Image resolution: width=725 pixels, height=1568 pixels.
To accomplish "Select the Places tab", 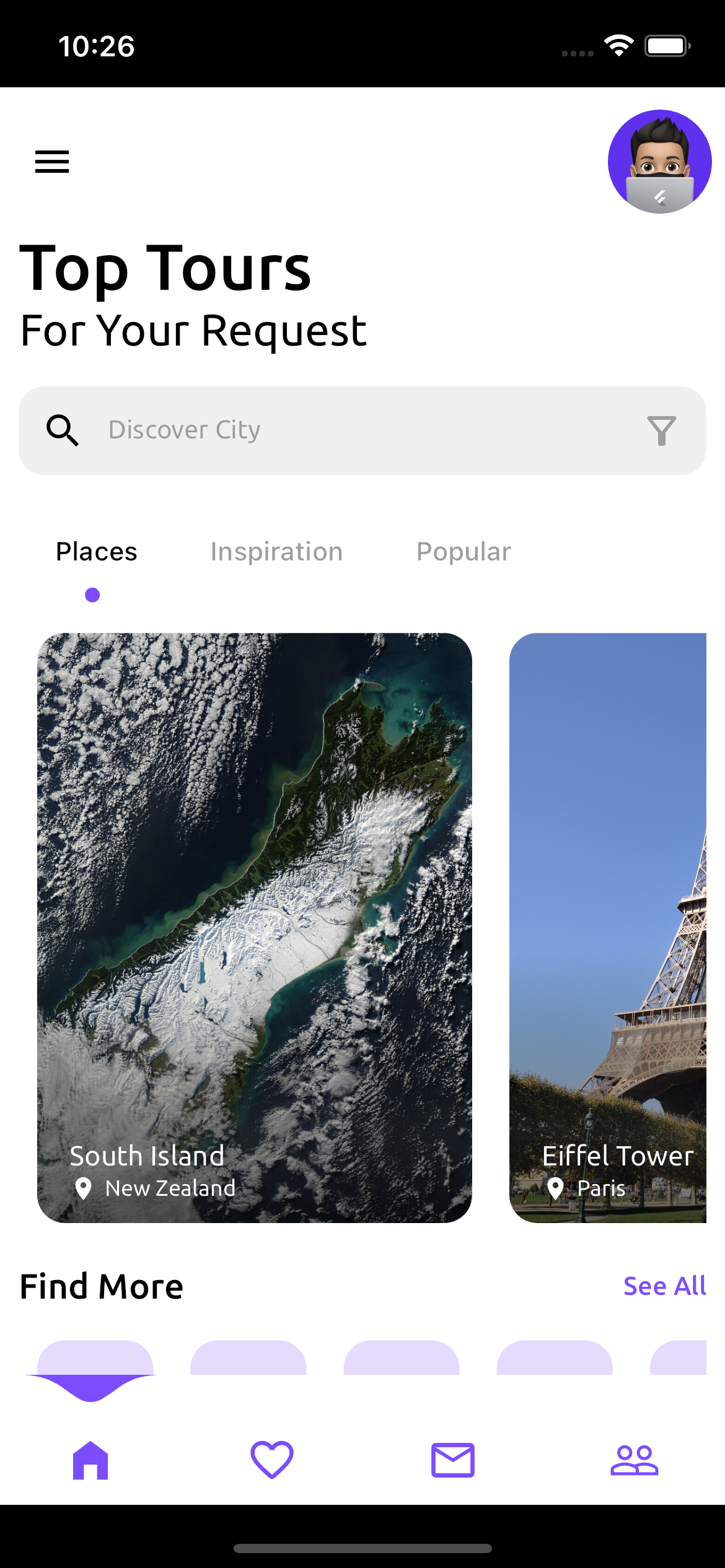I will (96, 552).
